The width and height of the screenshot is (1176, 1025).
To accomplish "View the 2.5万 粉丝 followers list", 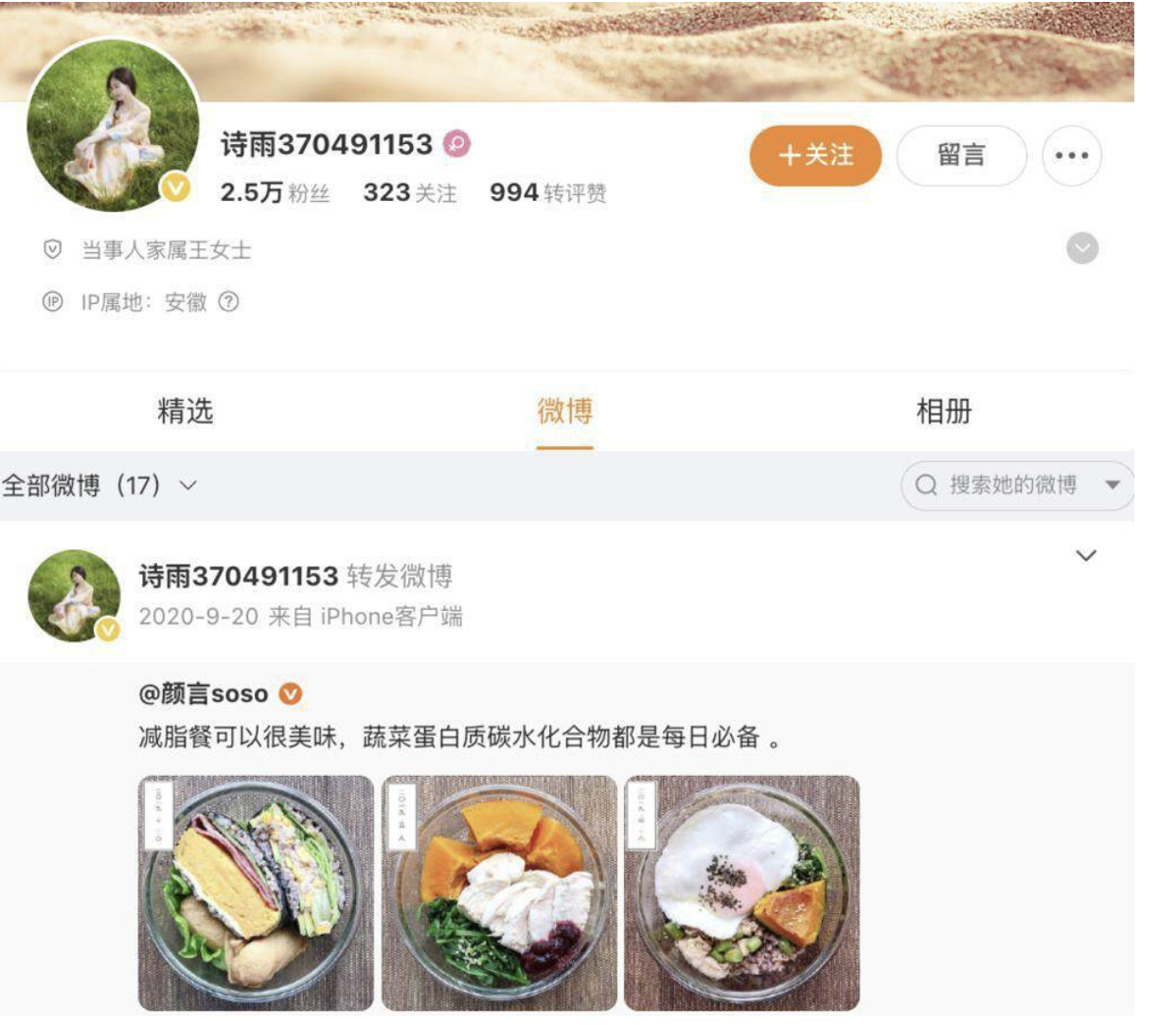I will point(275,192).
